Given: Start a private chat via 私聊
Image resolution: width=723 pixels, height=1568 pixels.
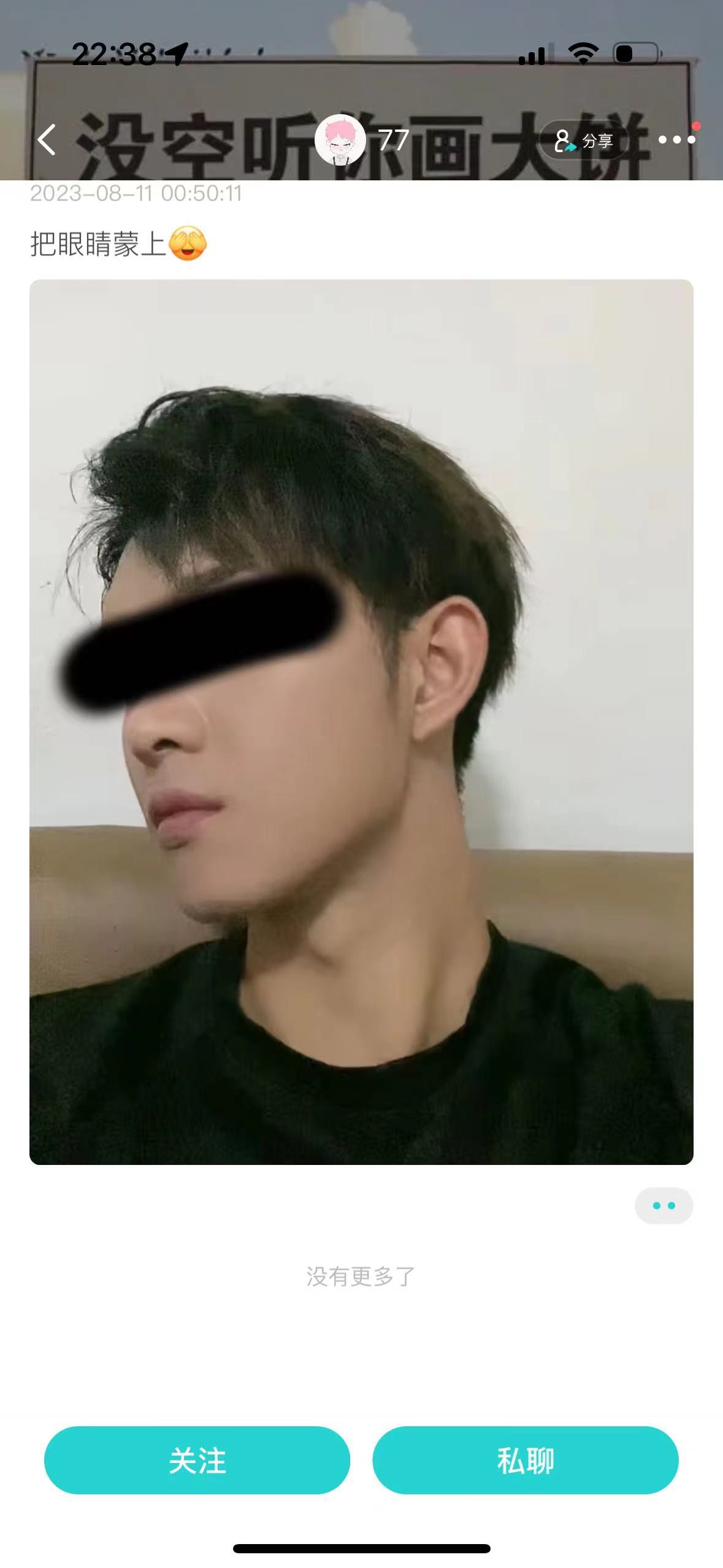Looking at the screenshot, I should coord(526,1460).
